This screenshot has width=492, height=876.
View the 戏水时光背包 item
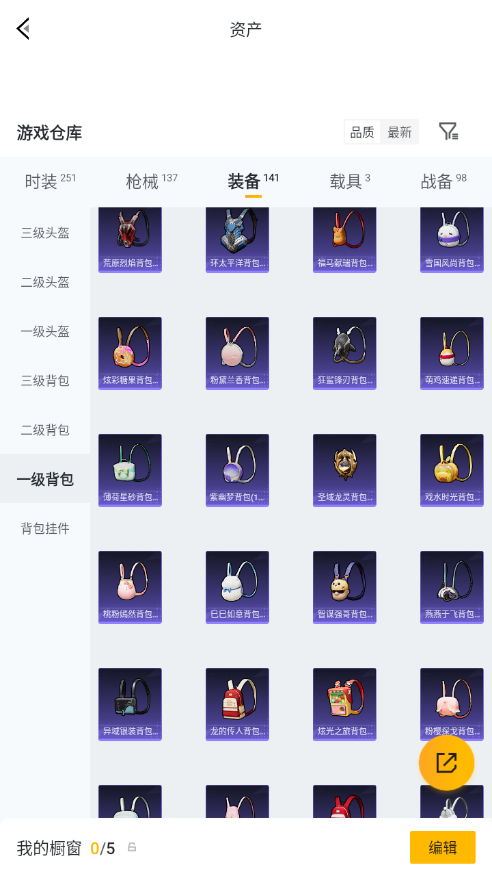[452, 470]
